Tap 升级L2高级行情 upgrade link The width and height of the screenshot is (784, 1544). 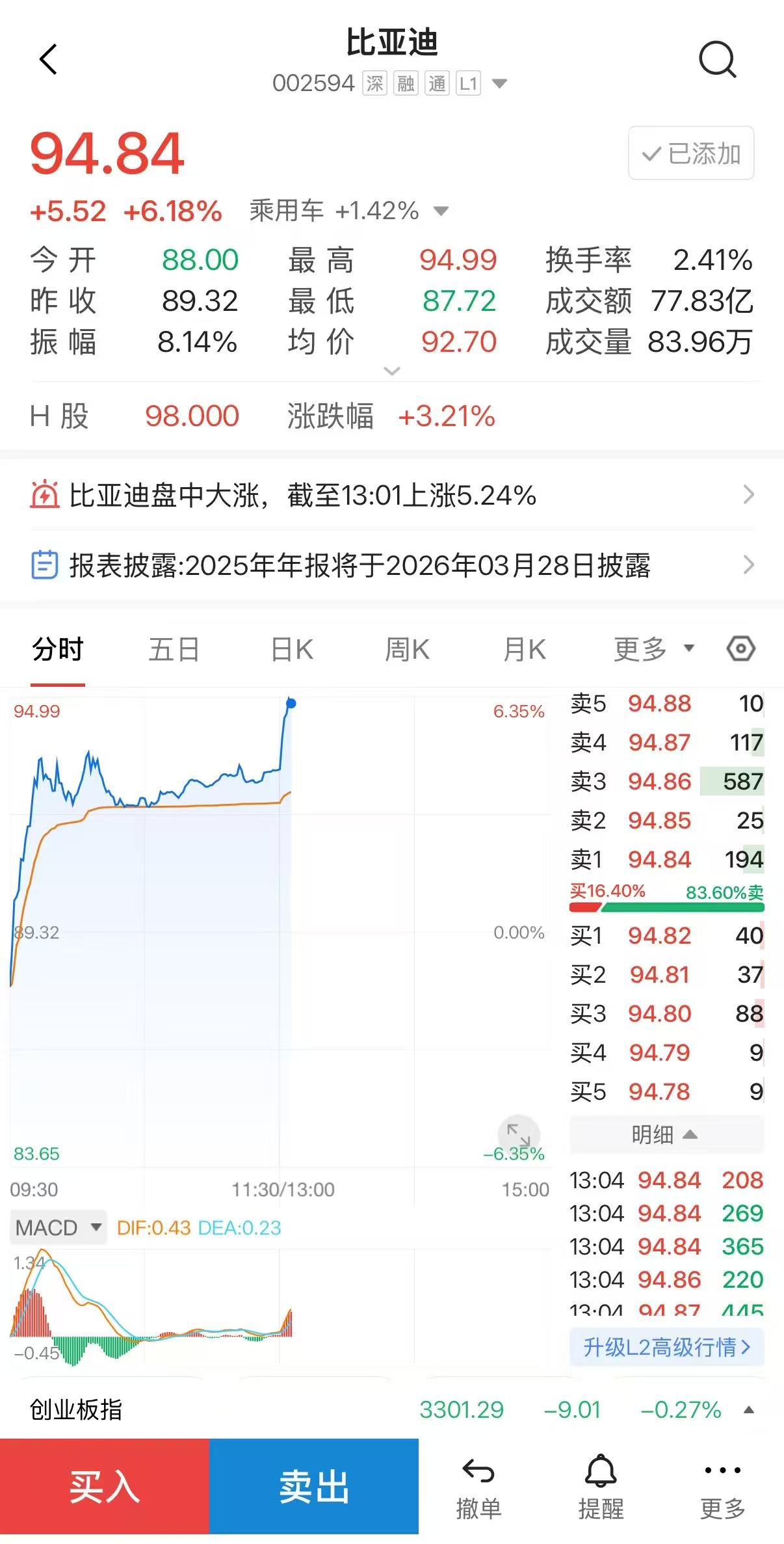tap(666, 1347)
